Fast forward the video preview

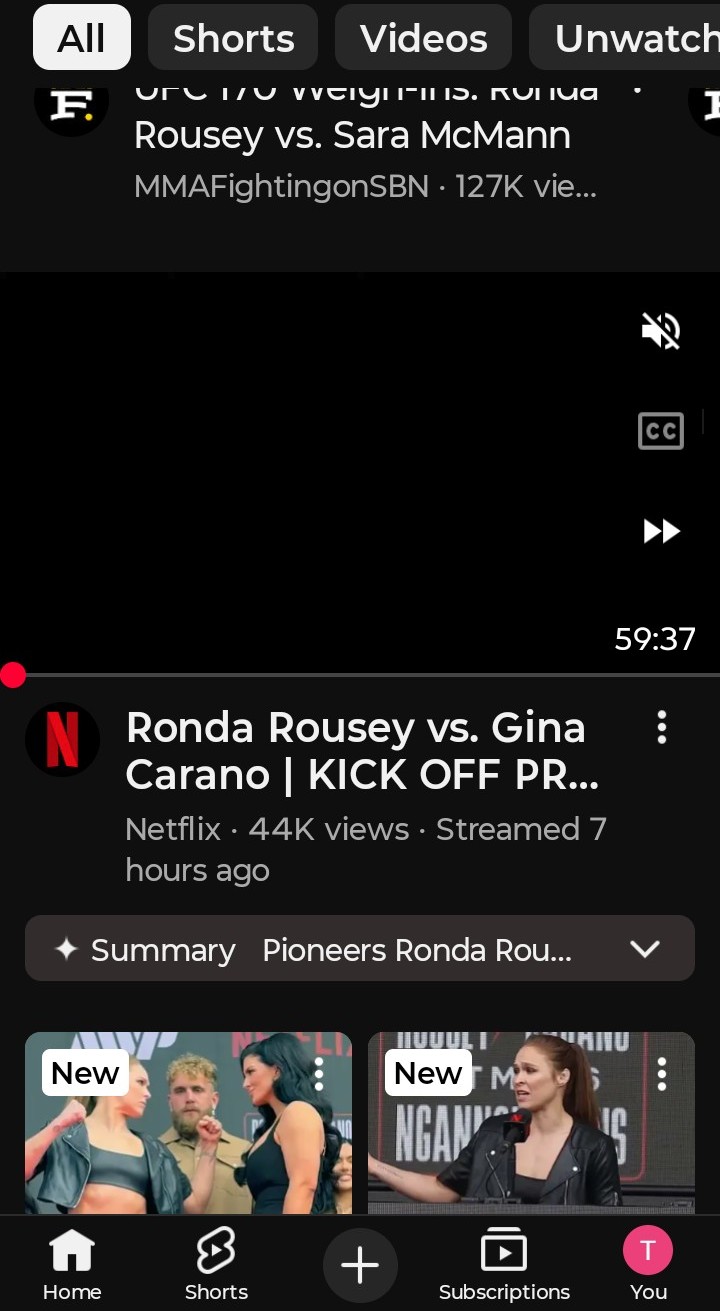pyautogui.click(x=661, y=530)
